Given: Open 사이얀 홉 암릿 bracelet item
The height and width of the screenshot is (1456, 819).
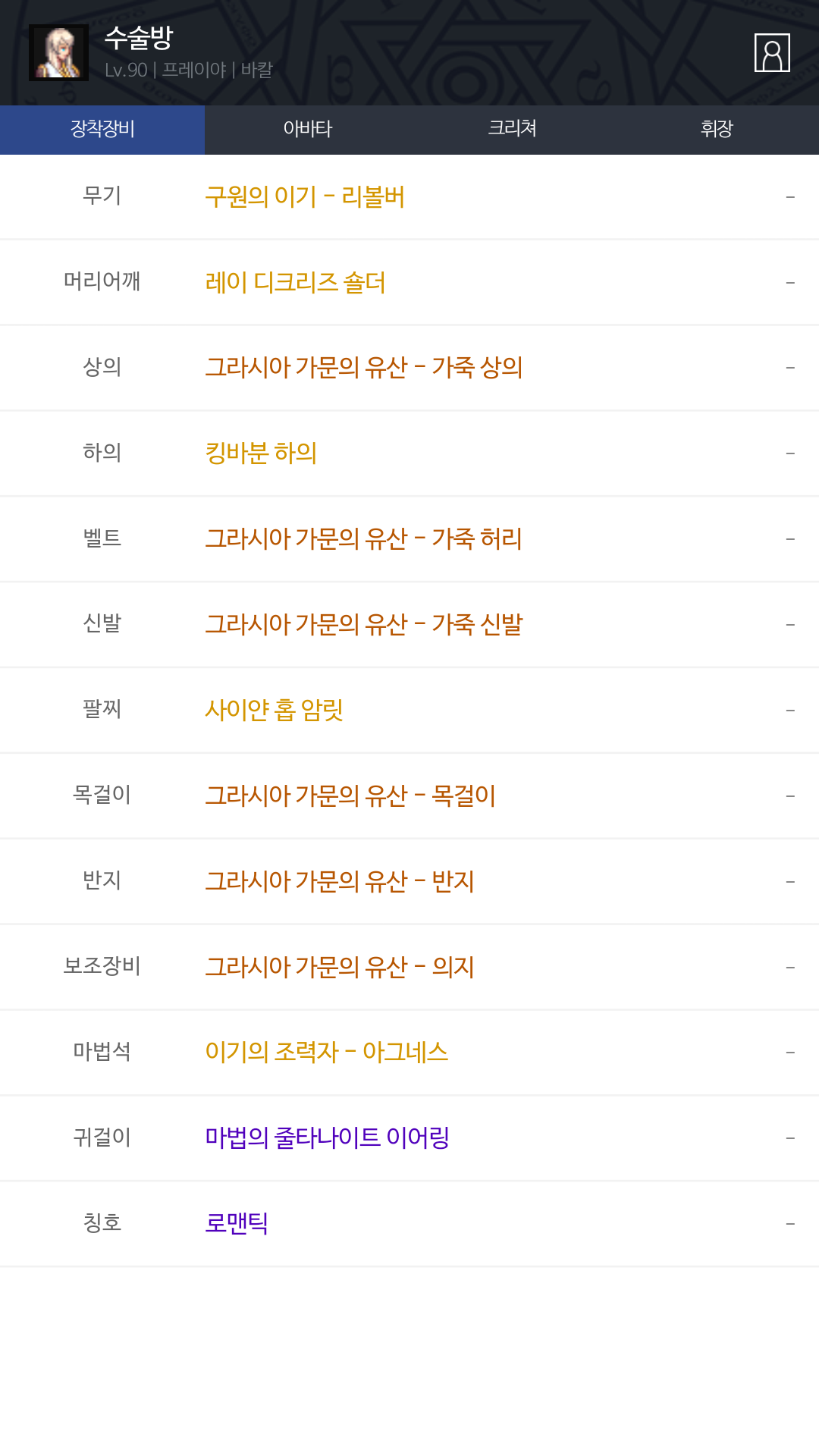Looking at the screenshot, I should (x=274, y=711).
